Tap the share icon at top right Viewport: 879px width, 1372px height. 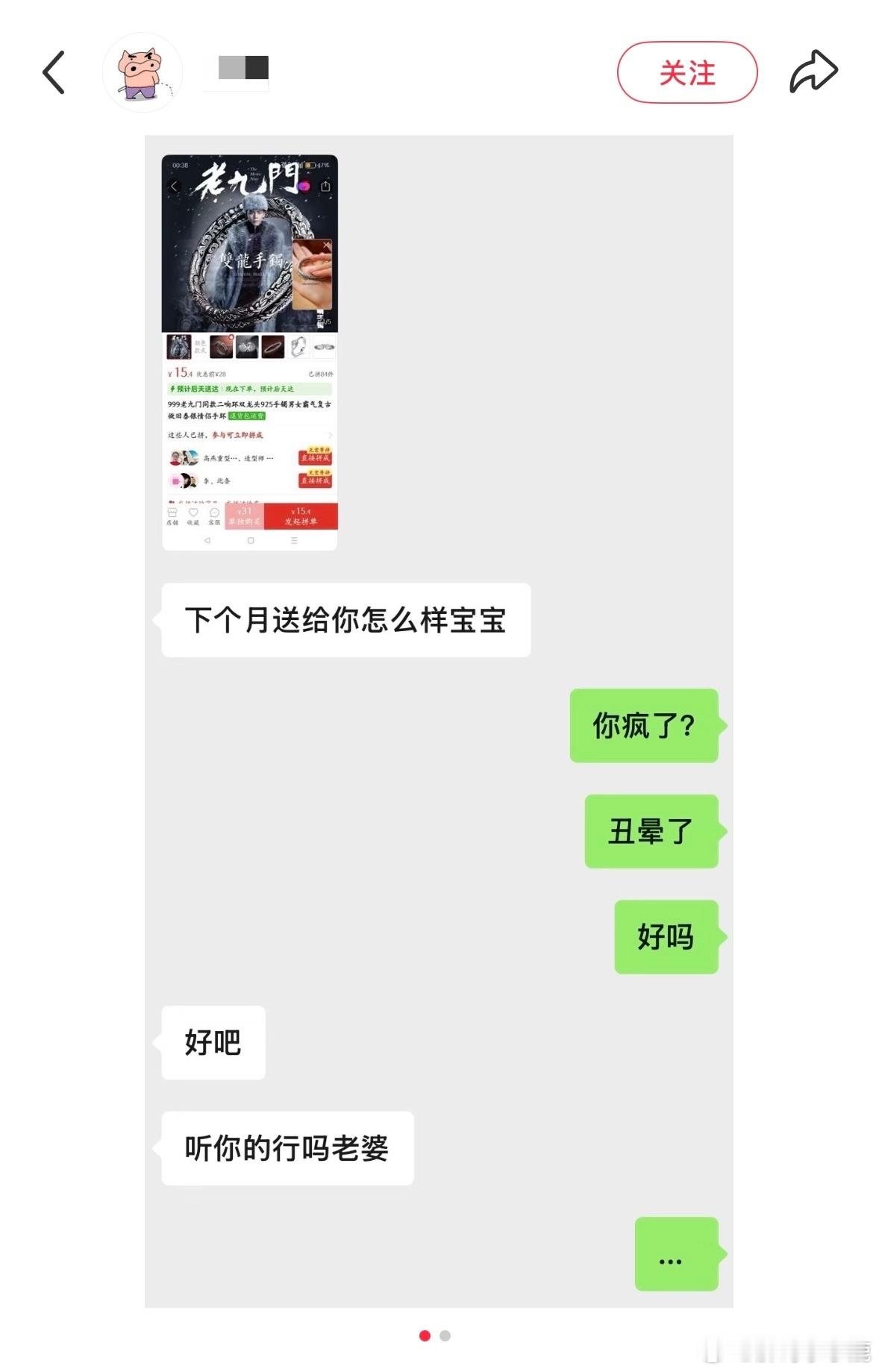click(813, 71)
